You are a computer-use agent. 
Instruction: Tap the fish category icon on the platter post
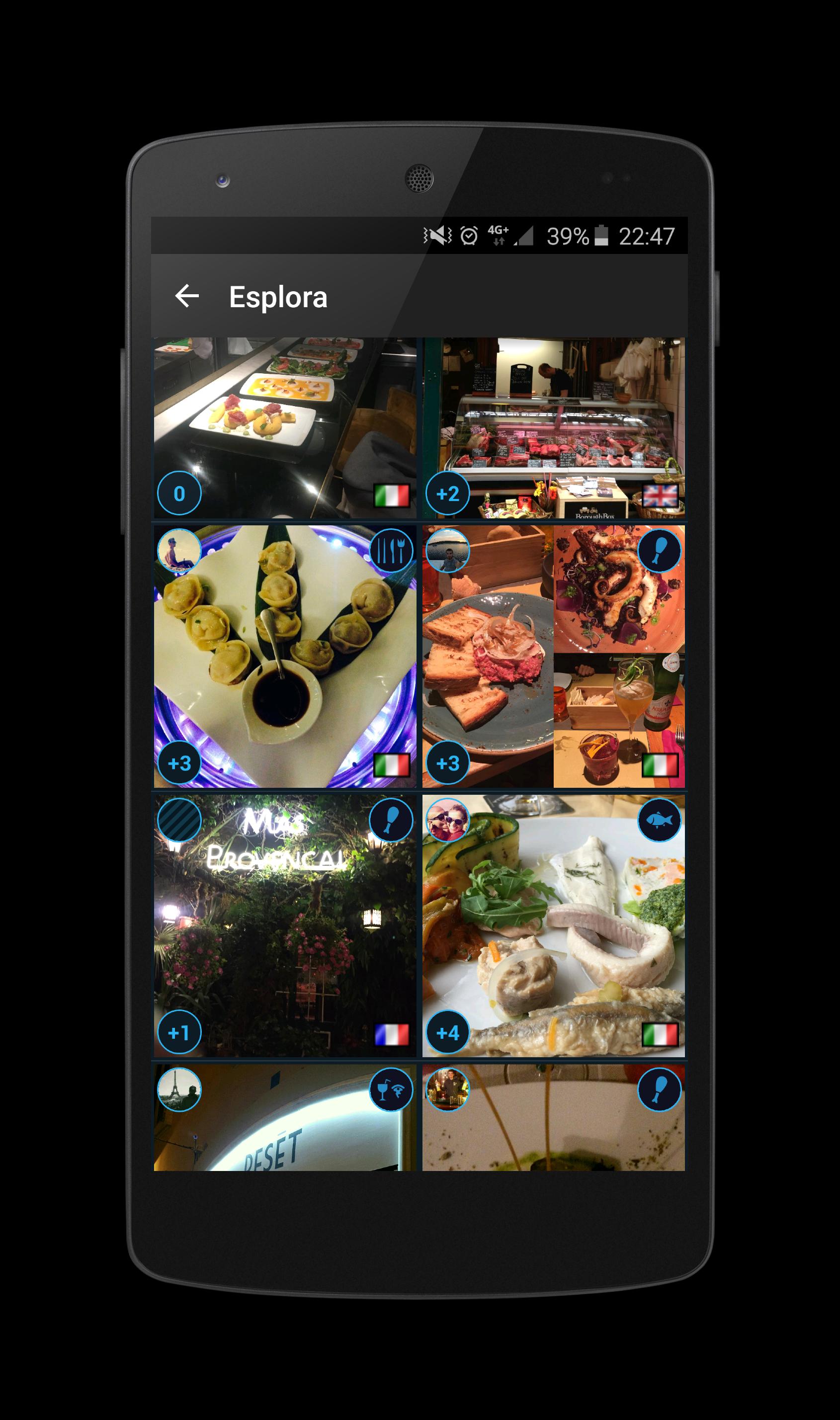point(659,820)
